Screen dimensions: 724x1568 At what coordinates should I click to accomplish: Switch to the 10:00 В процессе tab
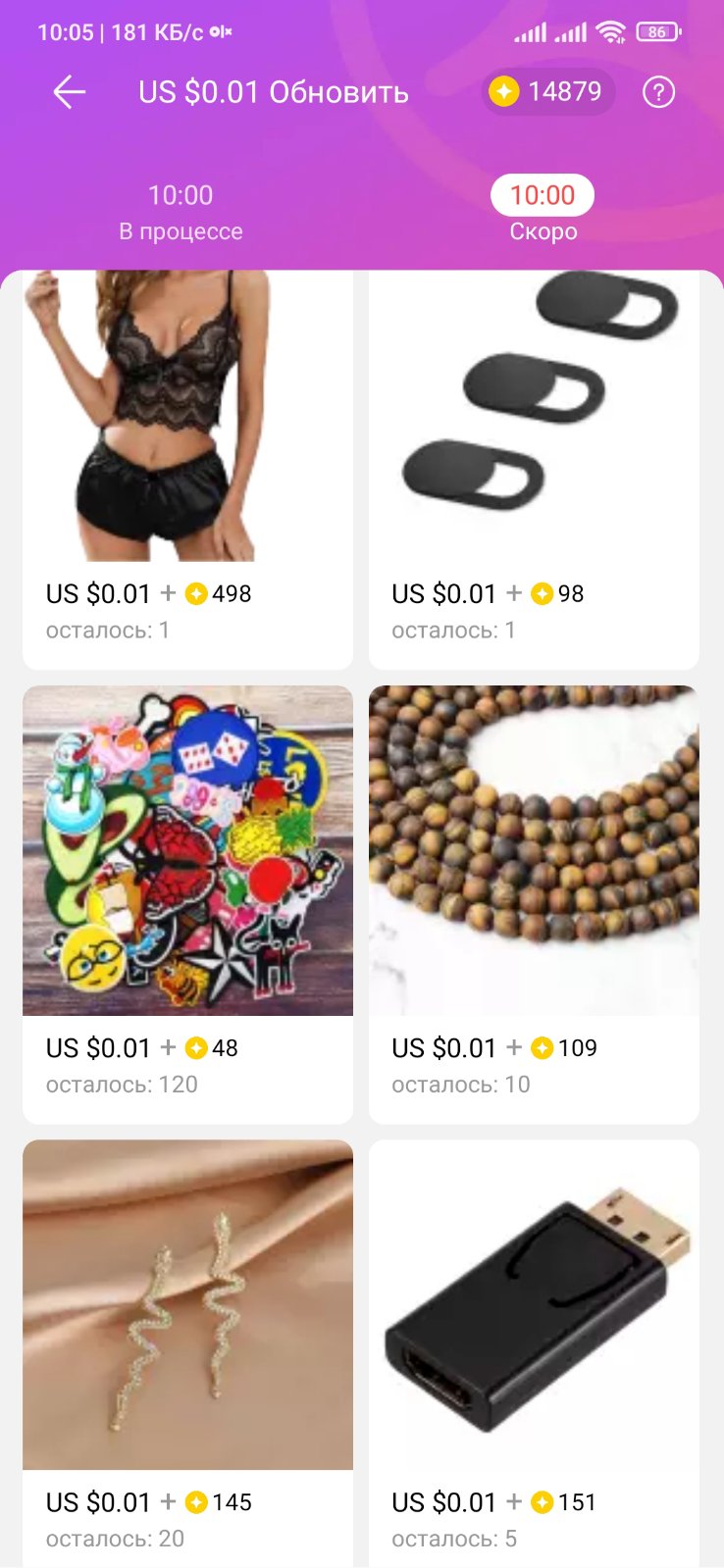[x=181, y=212]
